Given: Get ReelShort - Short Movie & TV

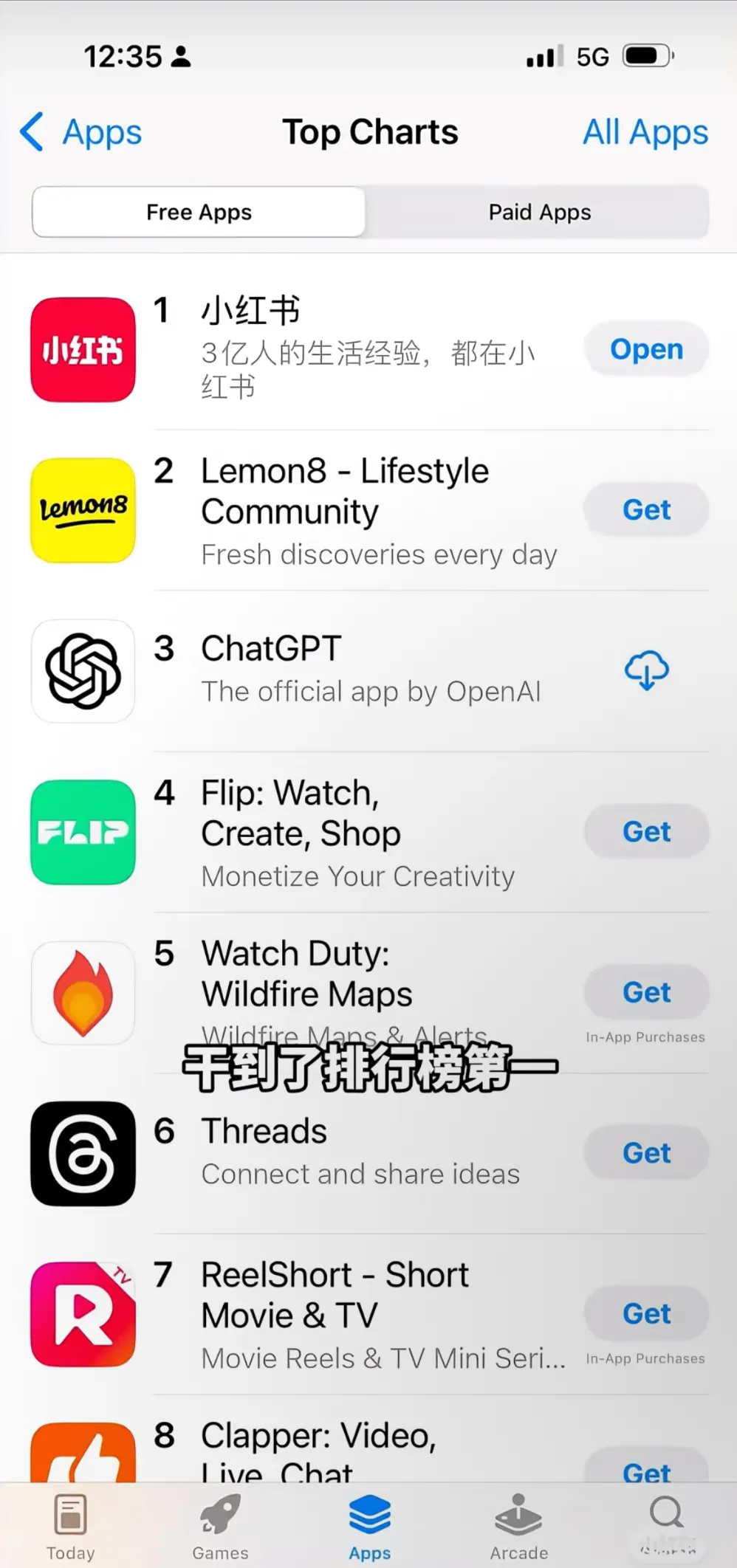Looking at the screenshot, I should (x=646, y=1314).
